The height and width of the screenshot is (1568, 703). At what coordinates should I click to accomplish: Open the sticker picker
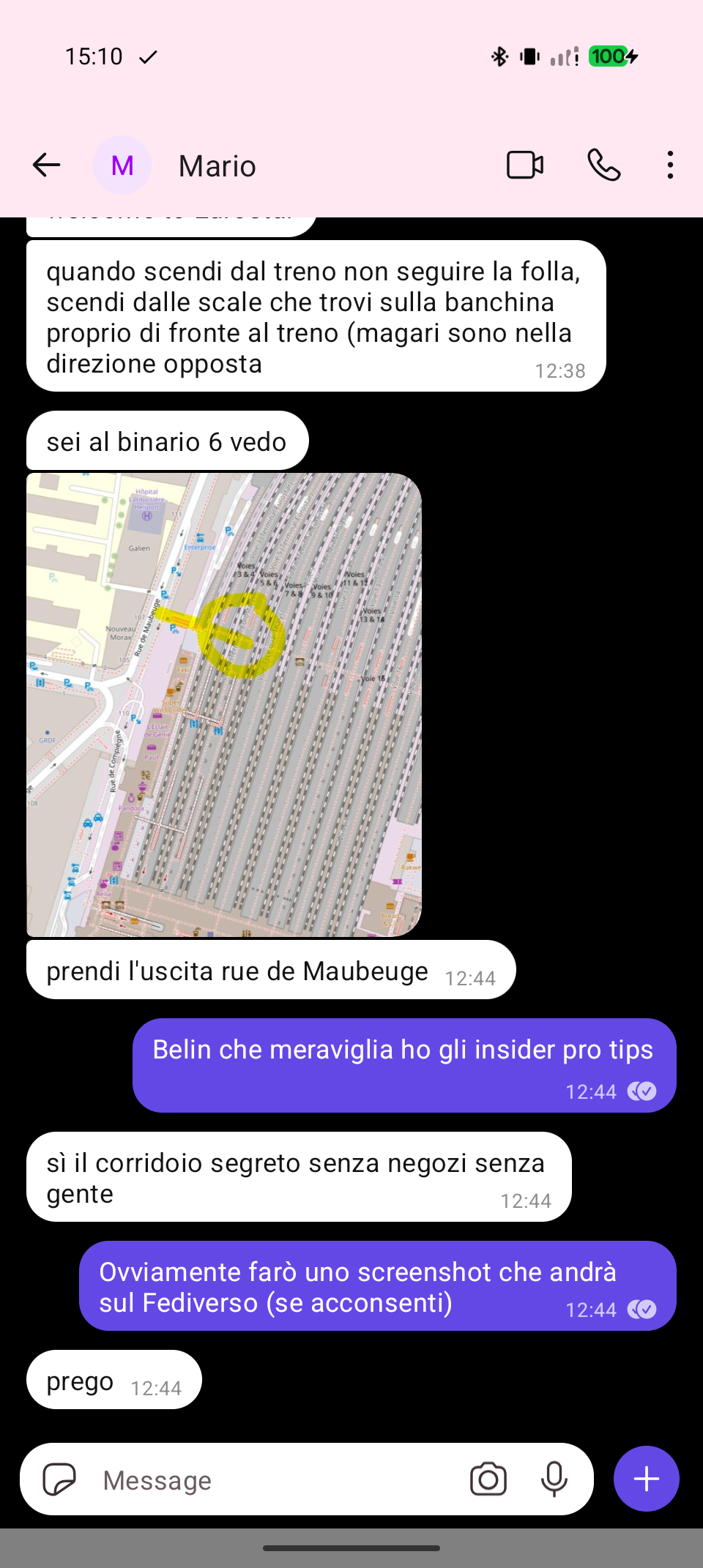click(x=59, y=1479)
